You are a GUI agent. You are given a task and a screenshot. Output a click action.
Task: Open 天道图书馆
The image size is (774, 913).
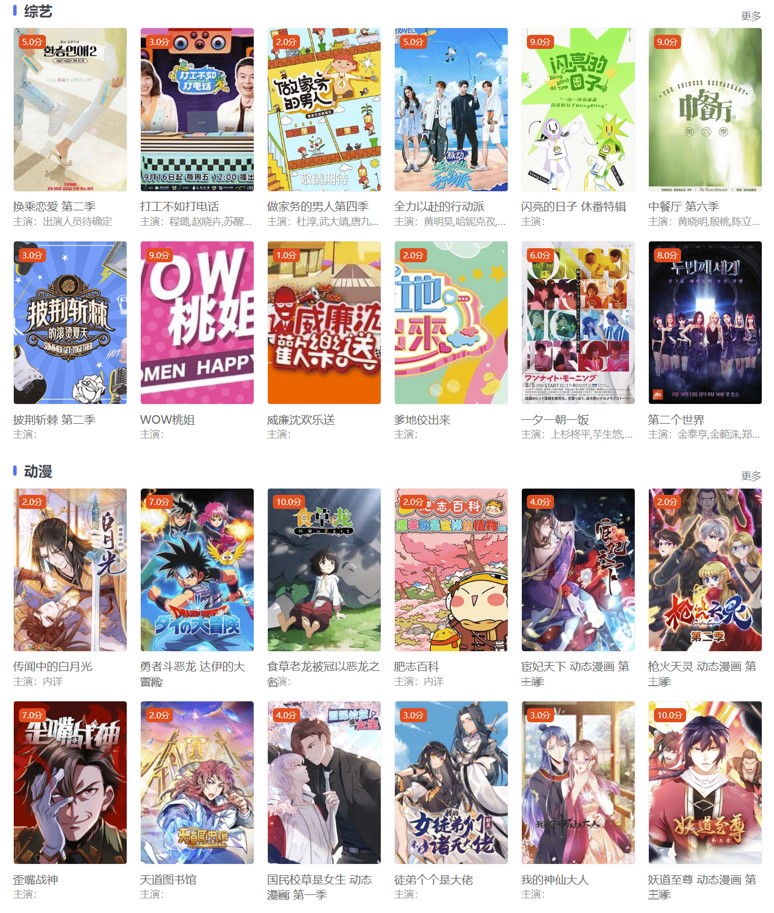pos(197,783)
